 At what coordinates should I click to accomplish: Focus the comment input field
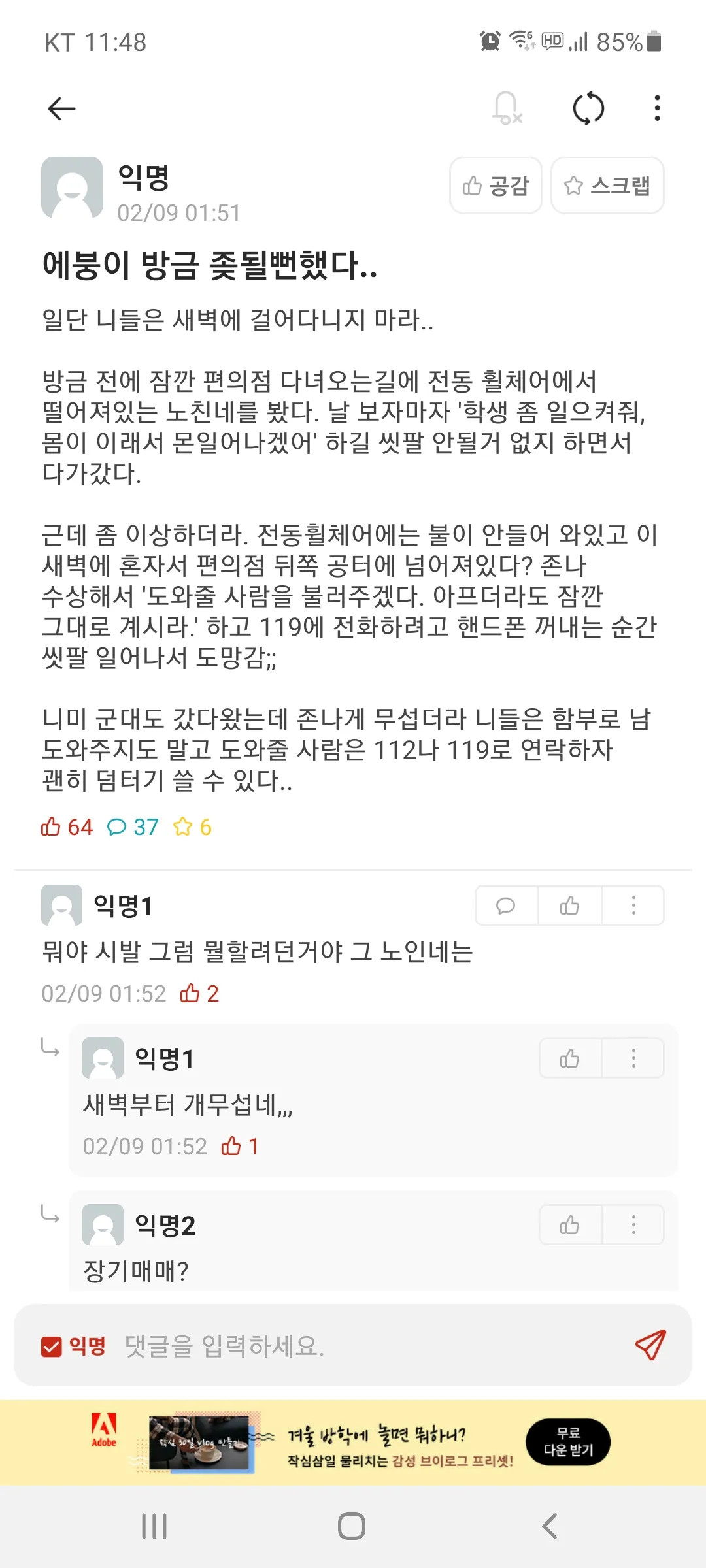coord(373,1346)
